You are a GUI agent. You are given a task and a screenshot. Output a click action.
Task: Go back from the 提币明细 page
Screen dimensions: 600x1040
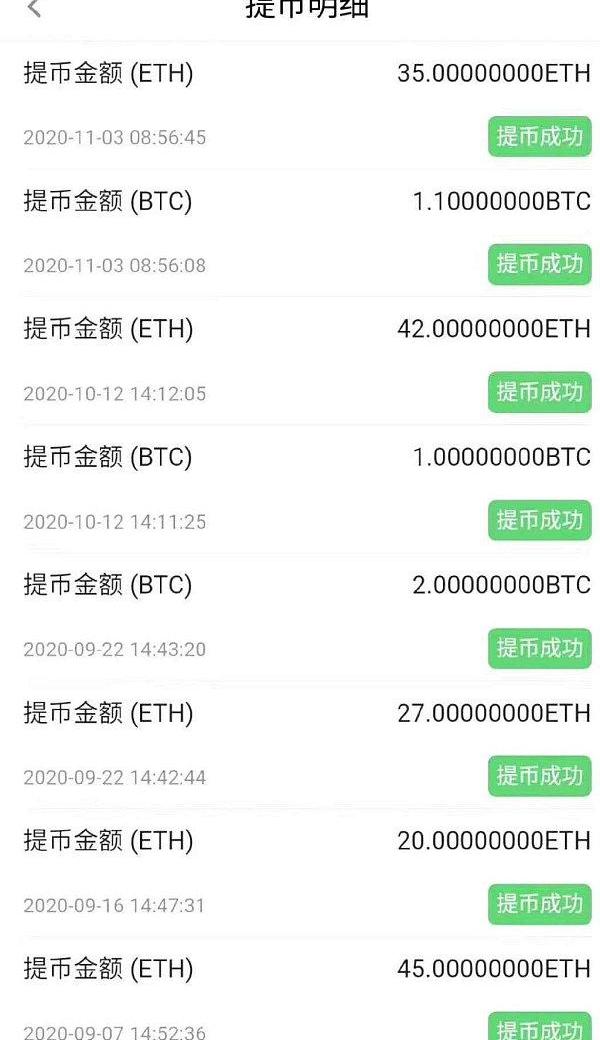33,9
